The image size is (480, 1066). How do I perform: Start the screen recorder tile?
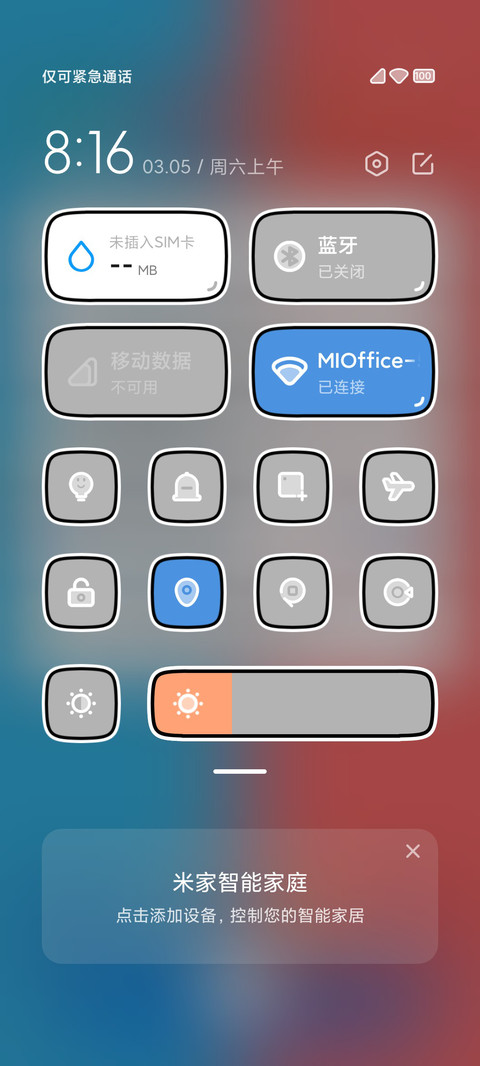[398, 593]
